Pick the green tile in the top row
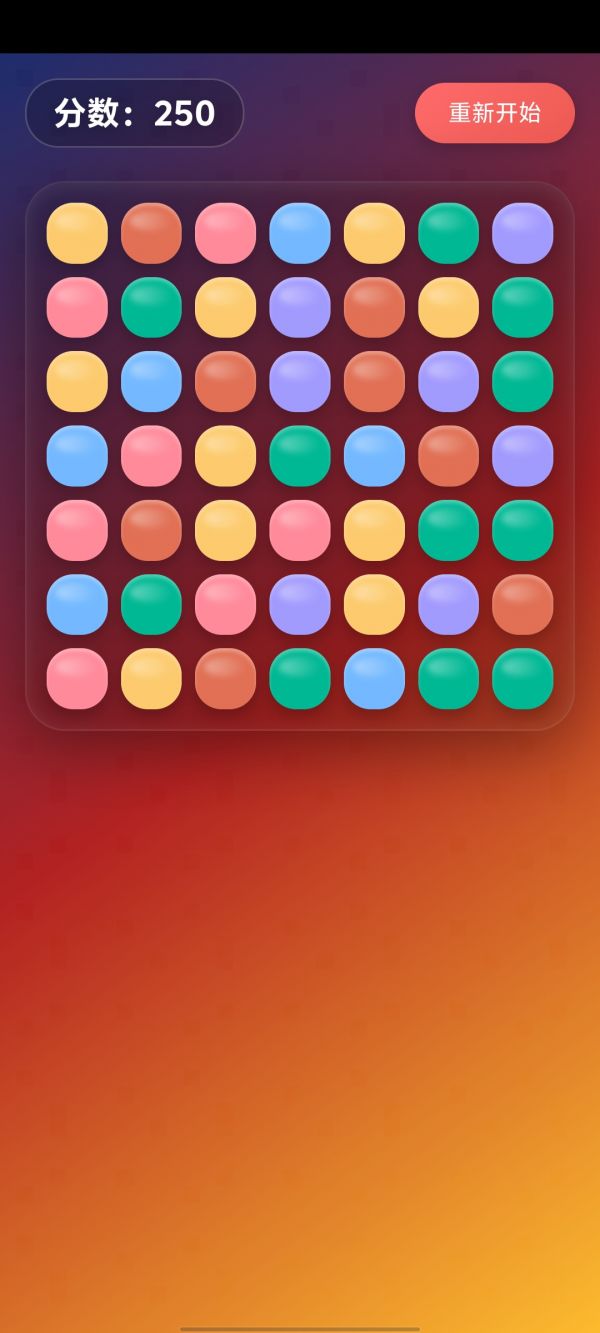Viewport: 600px width, 1333px height. coord(448,233)
